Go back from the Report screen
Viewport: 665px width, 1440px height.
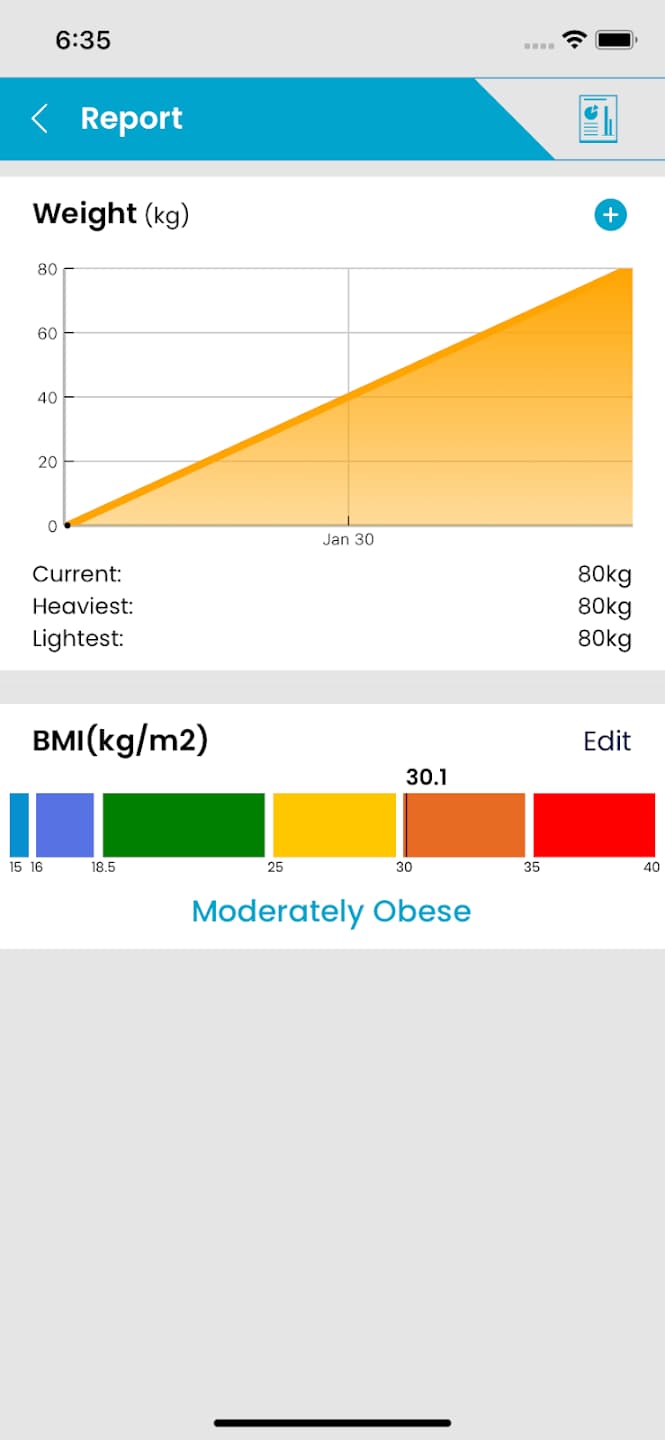[x=39, y=119]
